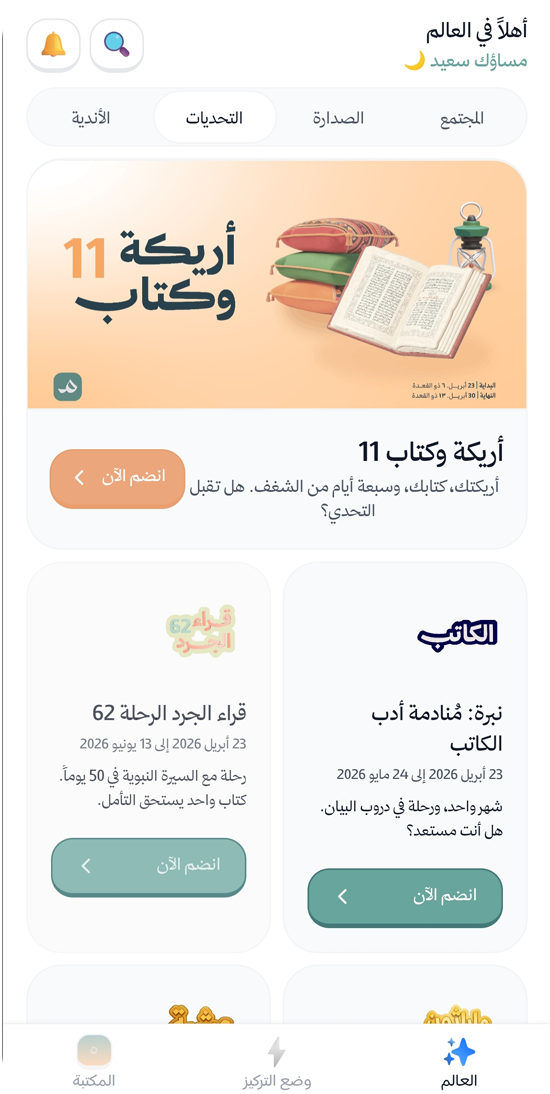
Task: Join the أريكة وكتاب 11 challenge
Action: [117, 479]
